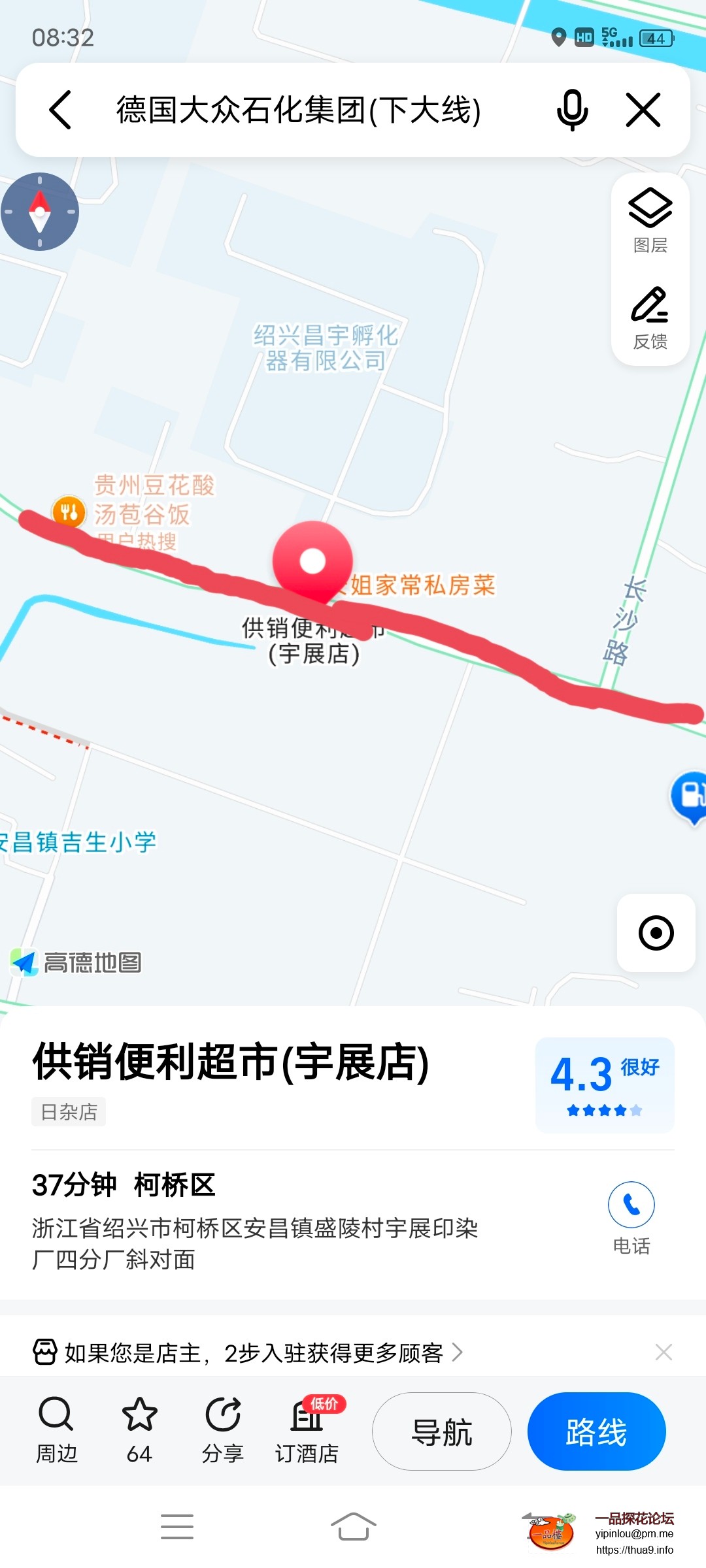
Task: View routes with 路线 button
Action: click(596, 1431)
